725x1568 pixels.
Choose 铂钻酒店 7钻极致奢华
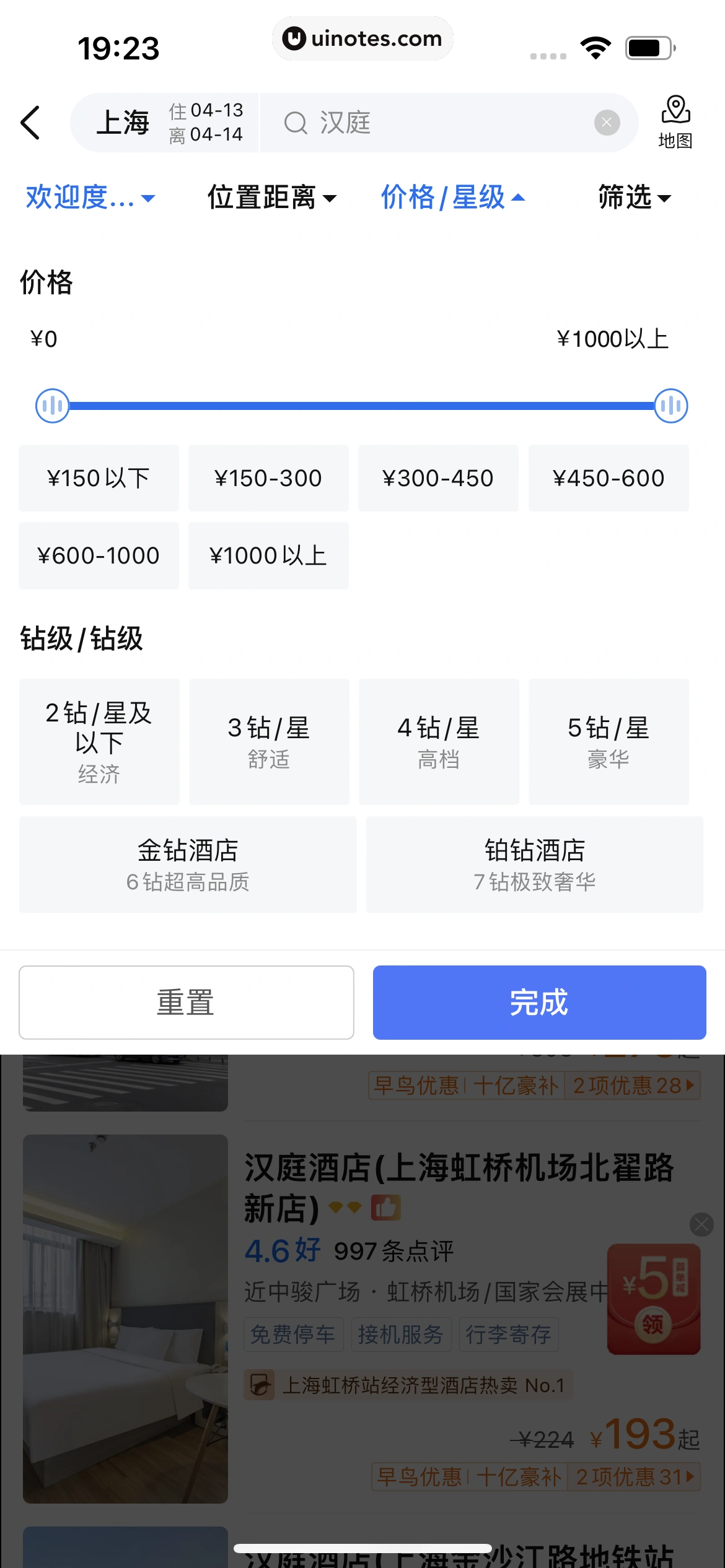coord(534,865)
